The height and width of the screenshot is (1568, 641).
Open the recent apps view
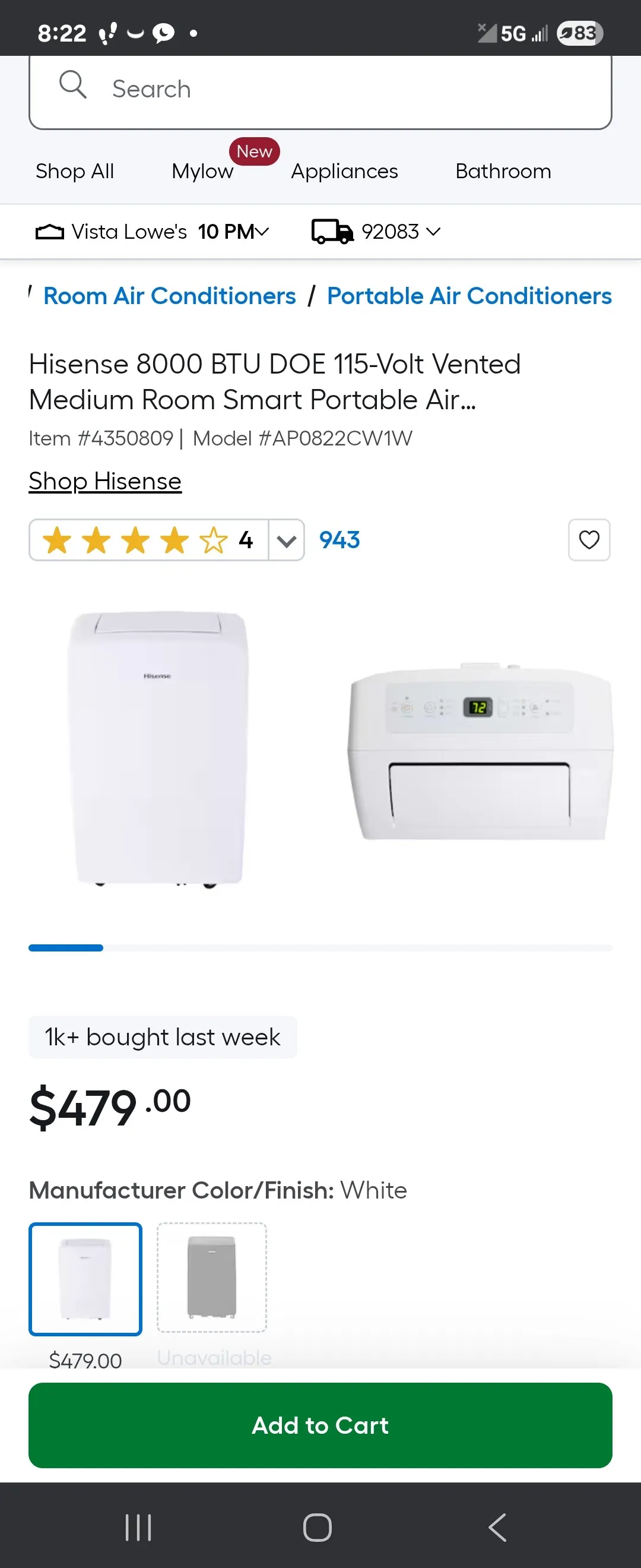138,1527
